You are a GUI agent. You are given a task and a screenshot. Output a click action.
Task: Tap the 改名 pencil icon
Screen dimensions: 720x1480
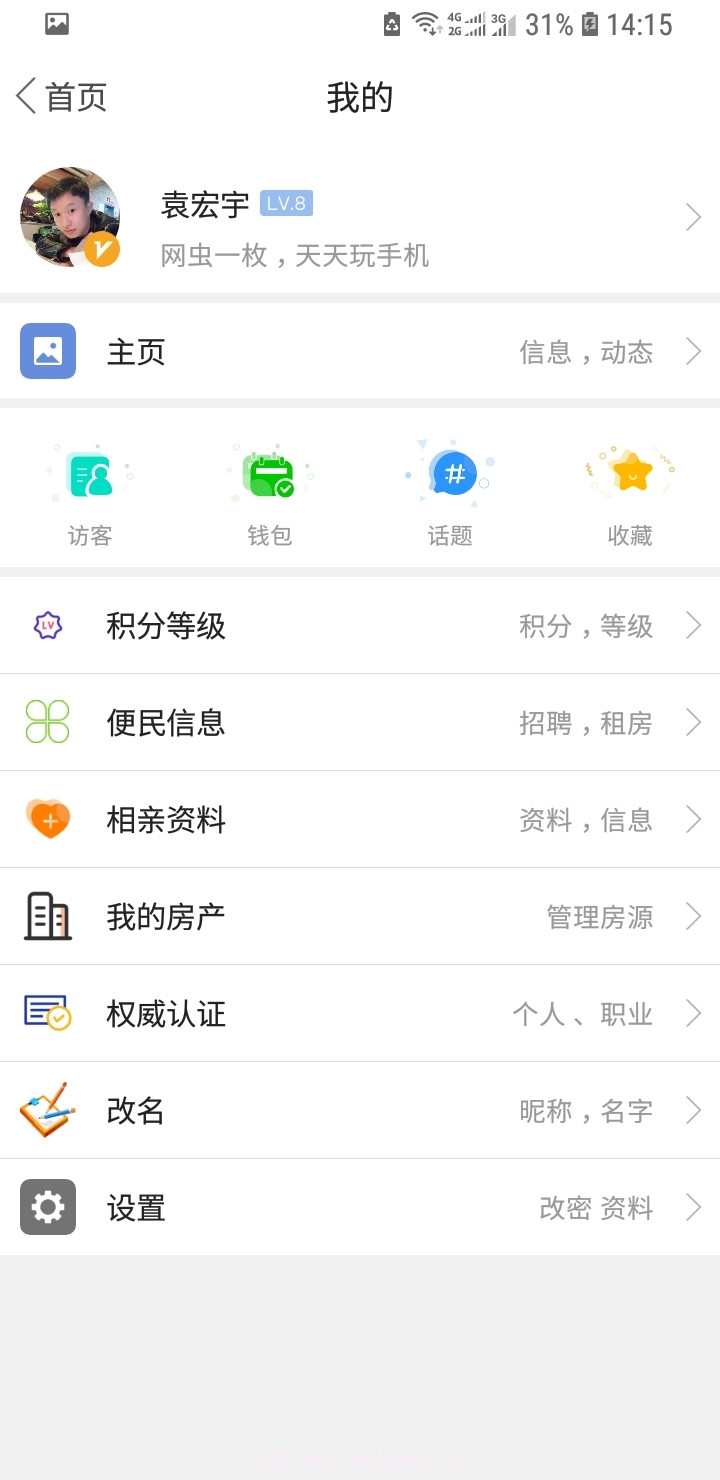pyautogui.click(x=47, y=1110)
